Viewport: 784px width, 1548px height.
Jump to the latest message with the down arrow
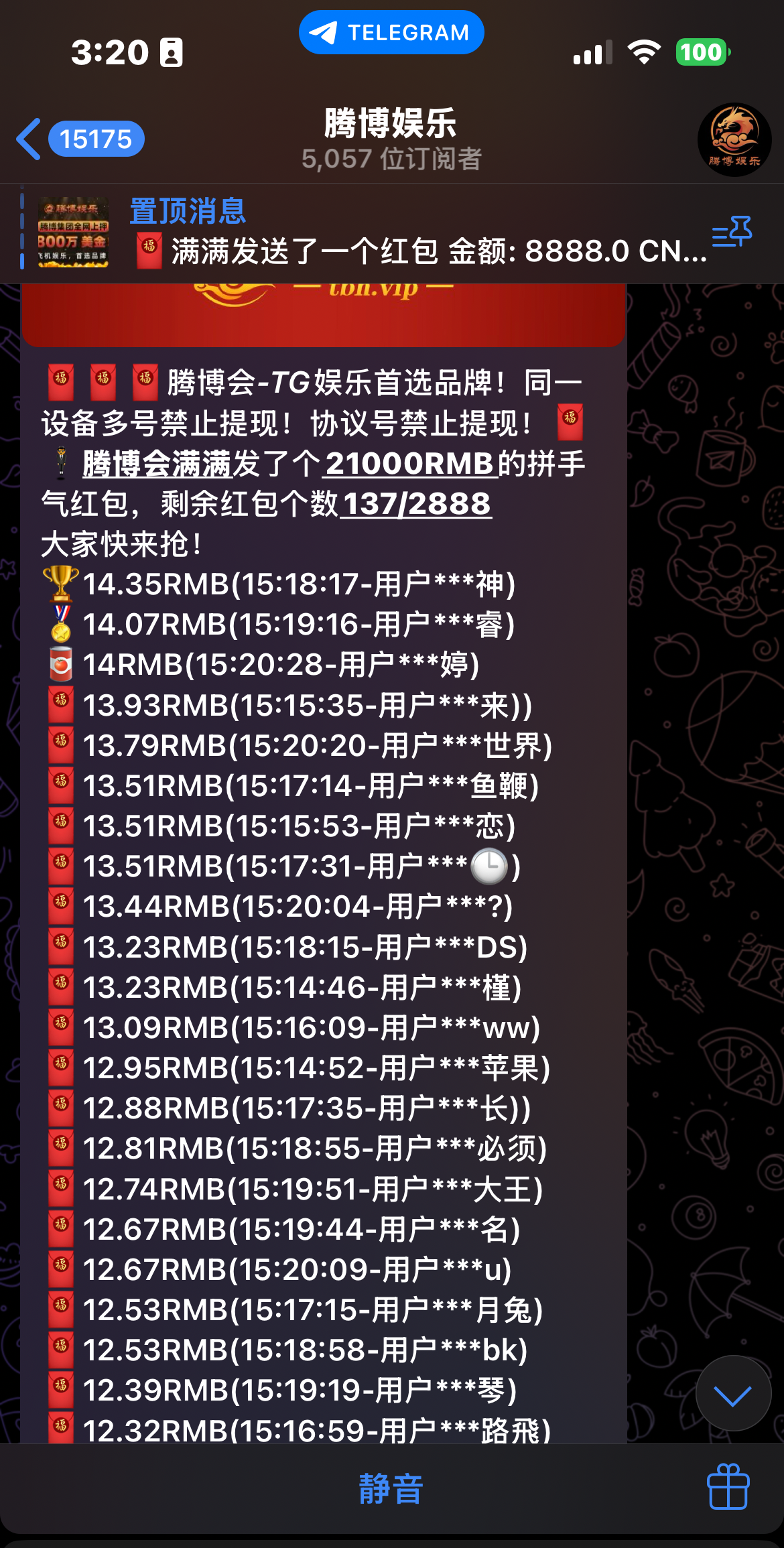(732, 1393)
